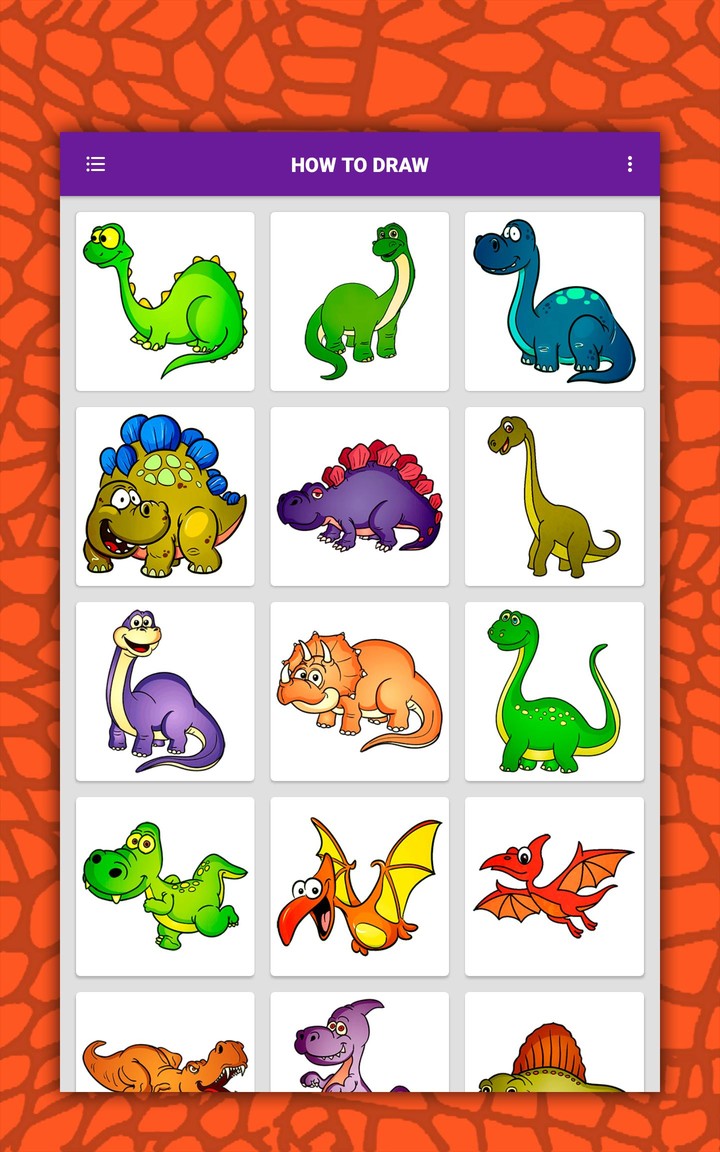Select the green long-necked dinosaur tutorial

[164, 299]
